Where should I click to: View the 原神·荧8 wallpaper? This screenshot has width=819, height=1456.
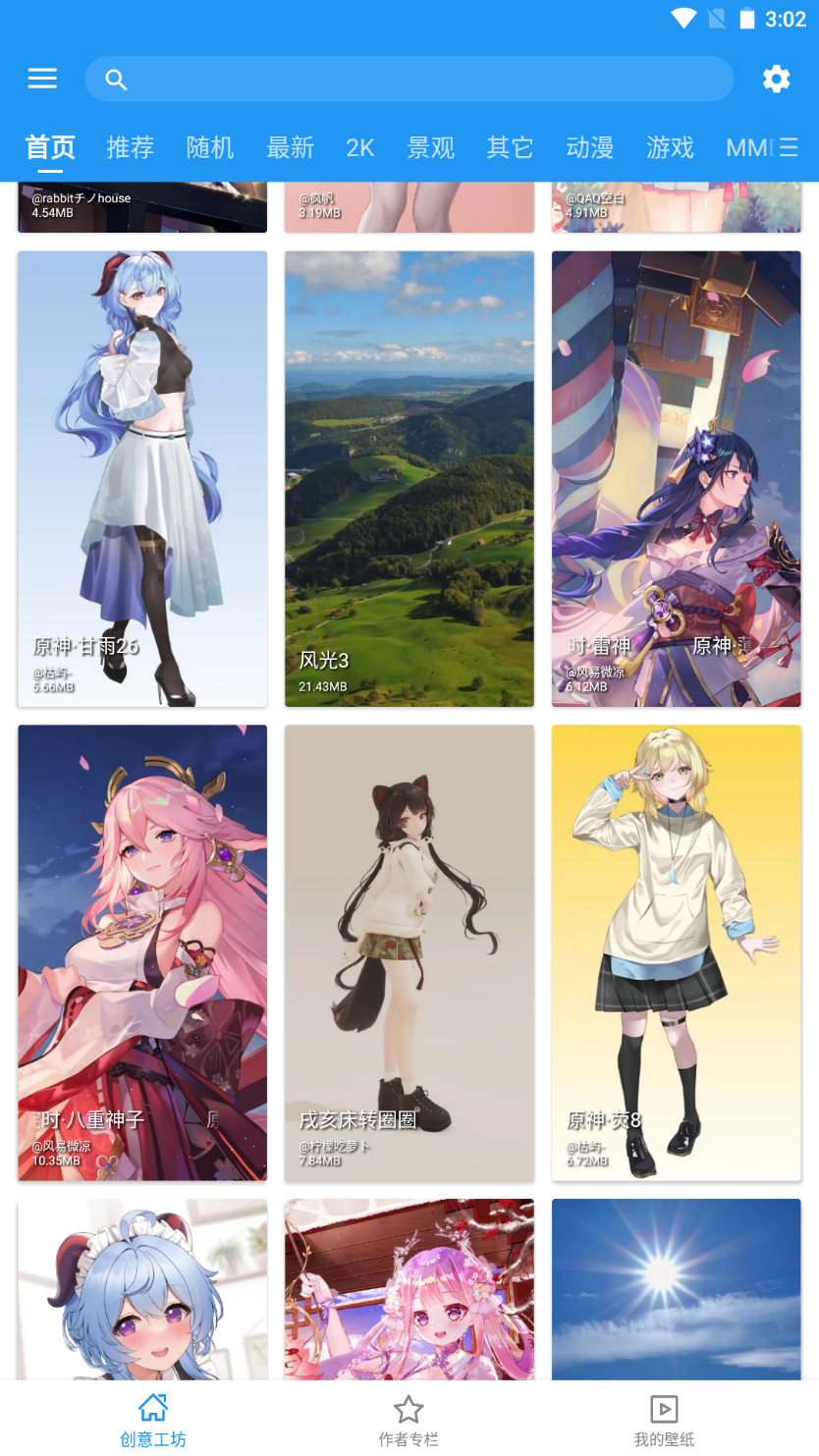(677, 952)
